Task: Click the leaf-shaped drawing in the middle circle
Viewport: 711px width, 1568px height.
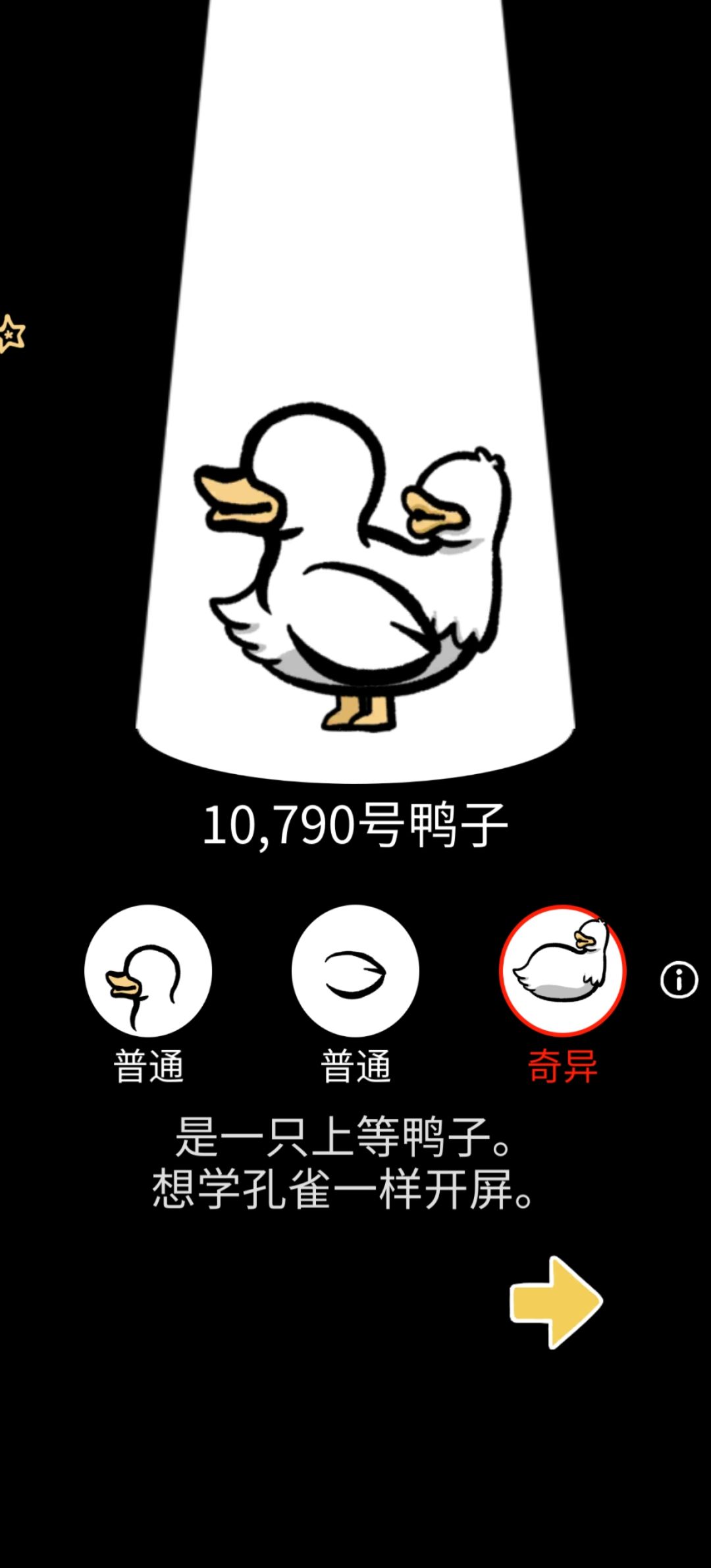Action: [355, 971]
